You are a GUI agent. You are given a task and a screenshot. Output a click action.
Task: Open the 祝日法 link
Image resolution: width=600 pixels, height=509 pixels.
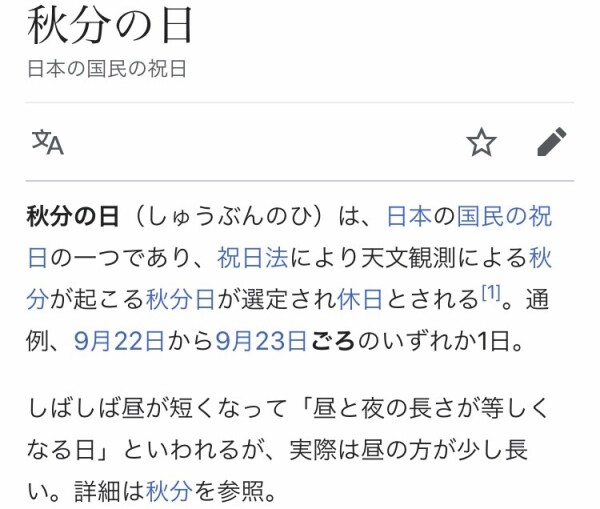click(x=252, y=258)
